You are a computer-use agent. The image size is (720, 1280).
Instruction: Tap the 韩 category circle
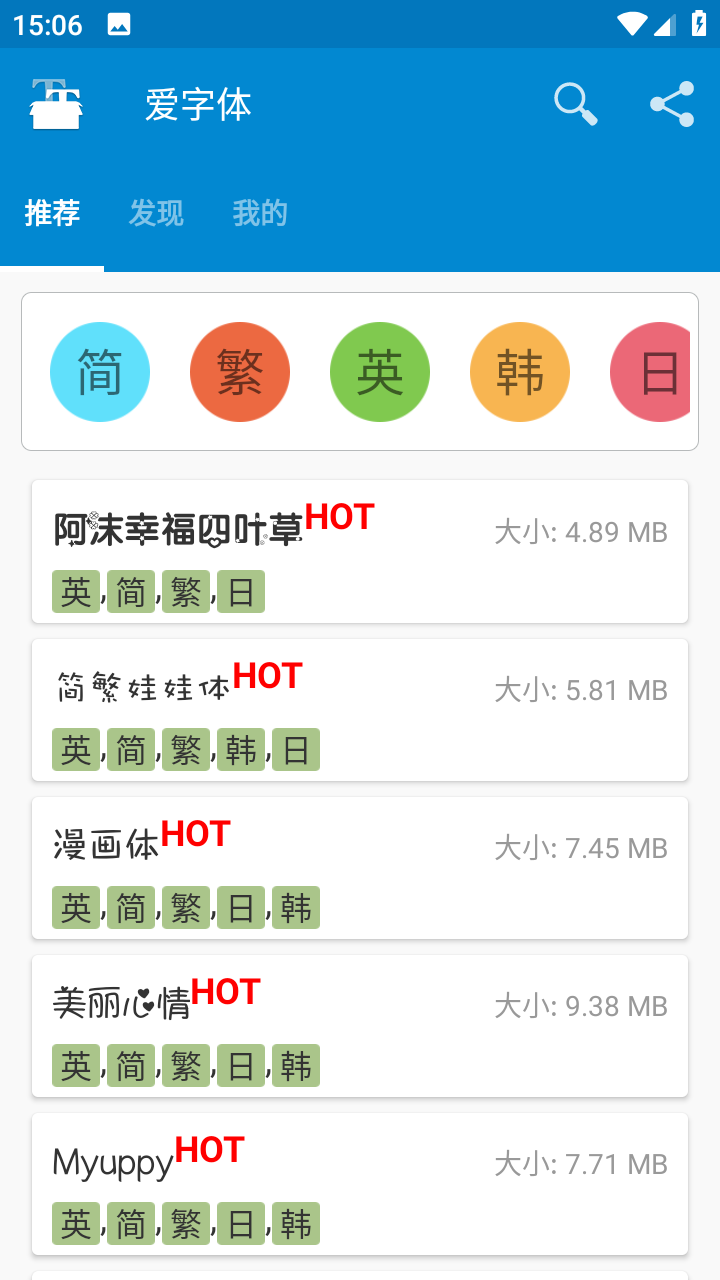point(520,372)
